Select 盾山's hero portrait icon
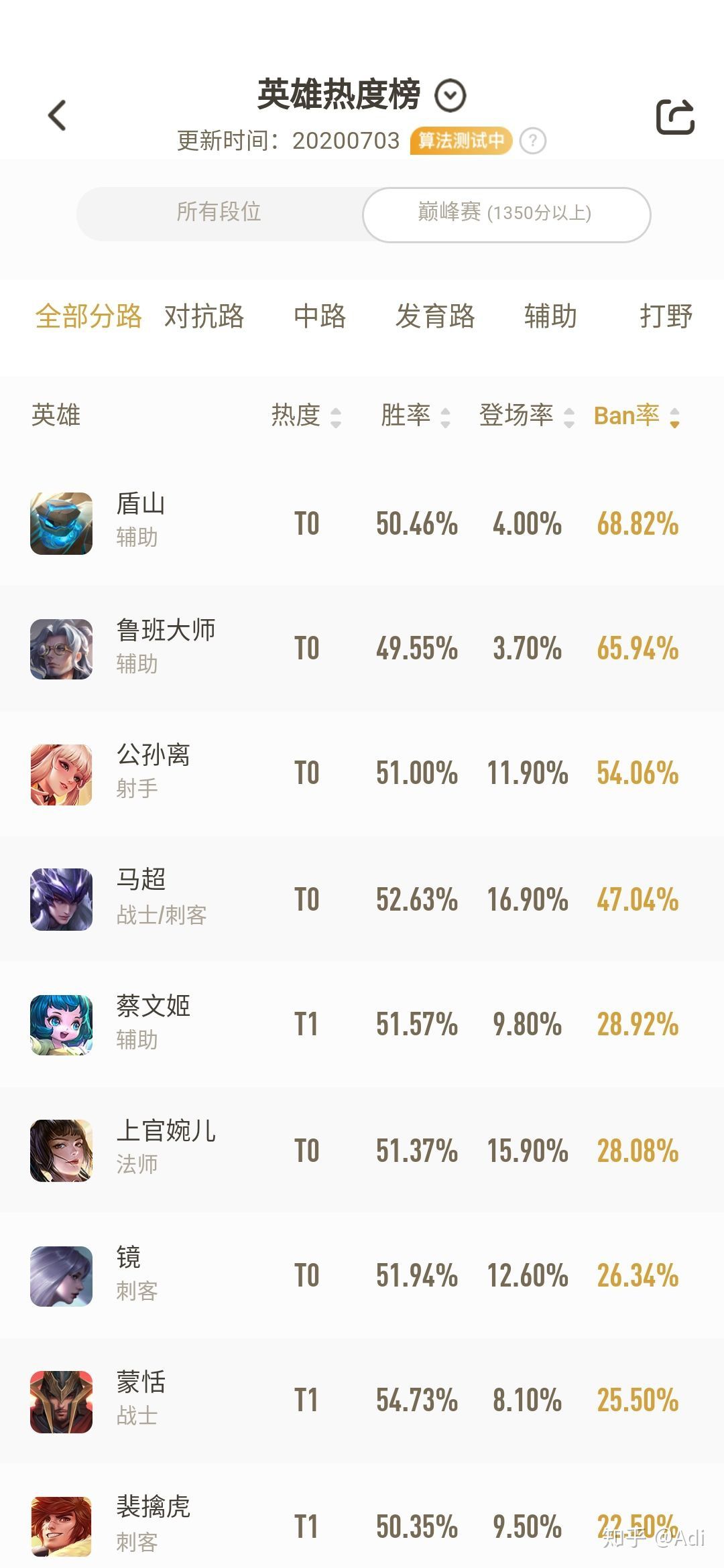 [x=60, y=523]
